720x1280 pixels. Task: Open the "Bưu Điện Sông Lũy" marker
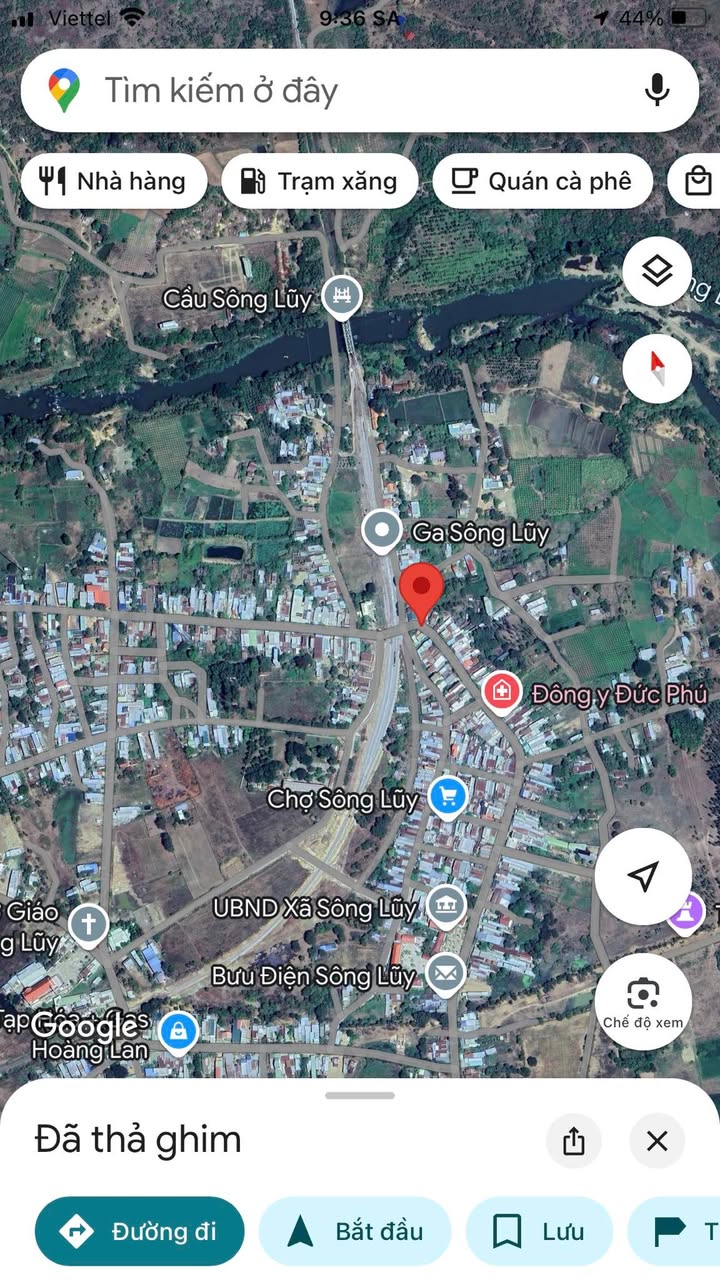click(x=445, y=975)
